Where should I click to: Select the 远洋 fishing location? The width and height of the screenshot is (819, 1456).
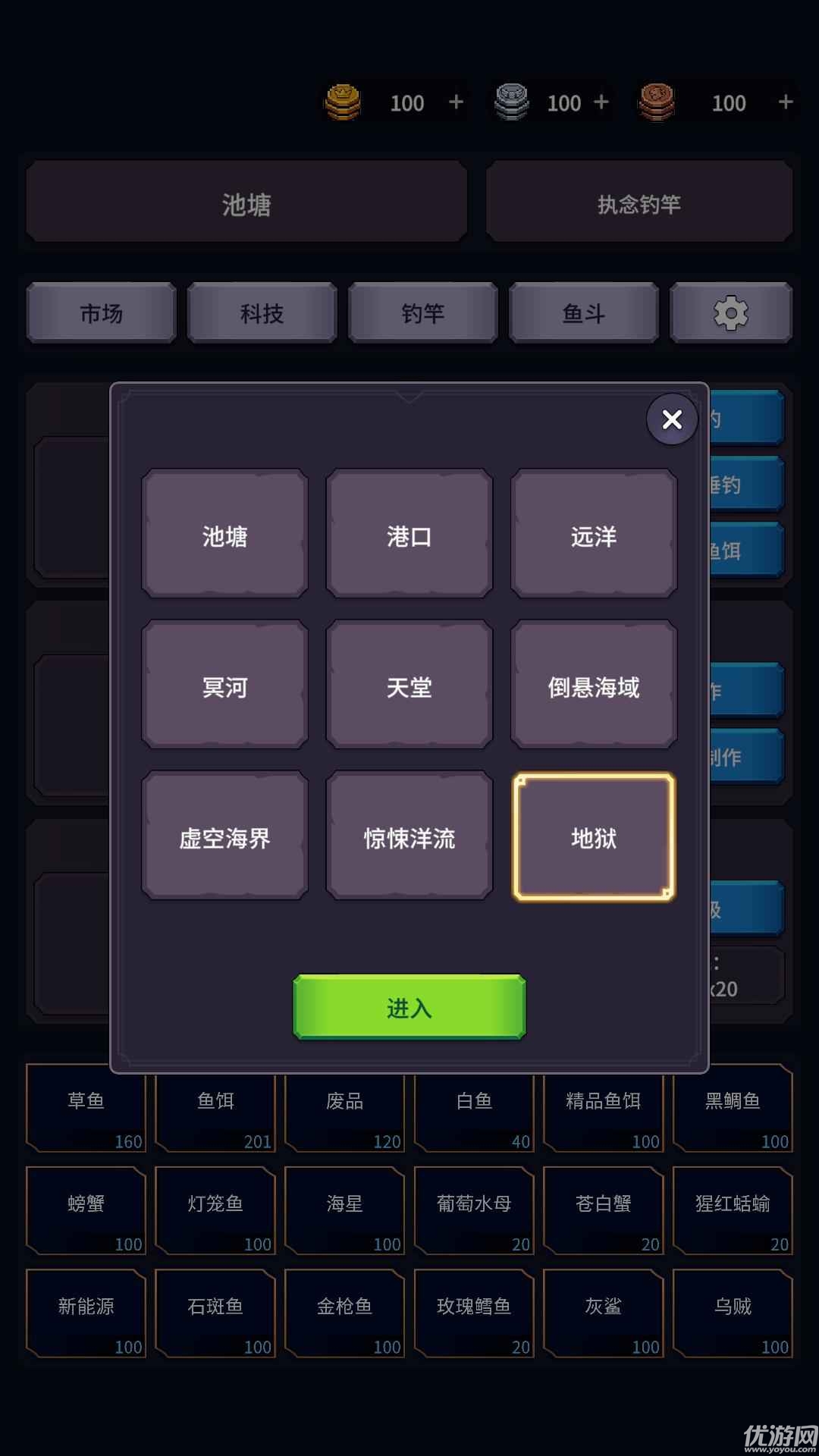tap(592, 535)
